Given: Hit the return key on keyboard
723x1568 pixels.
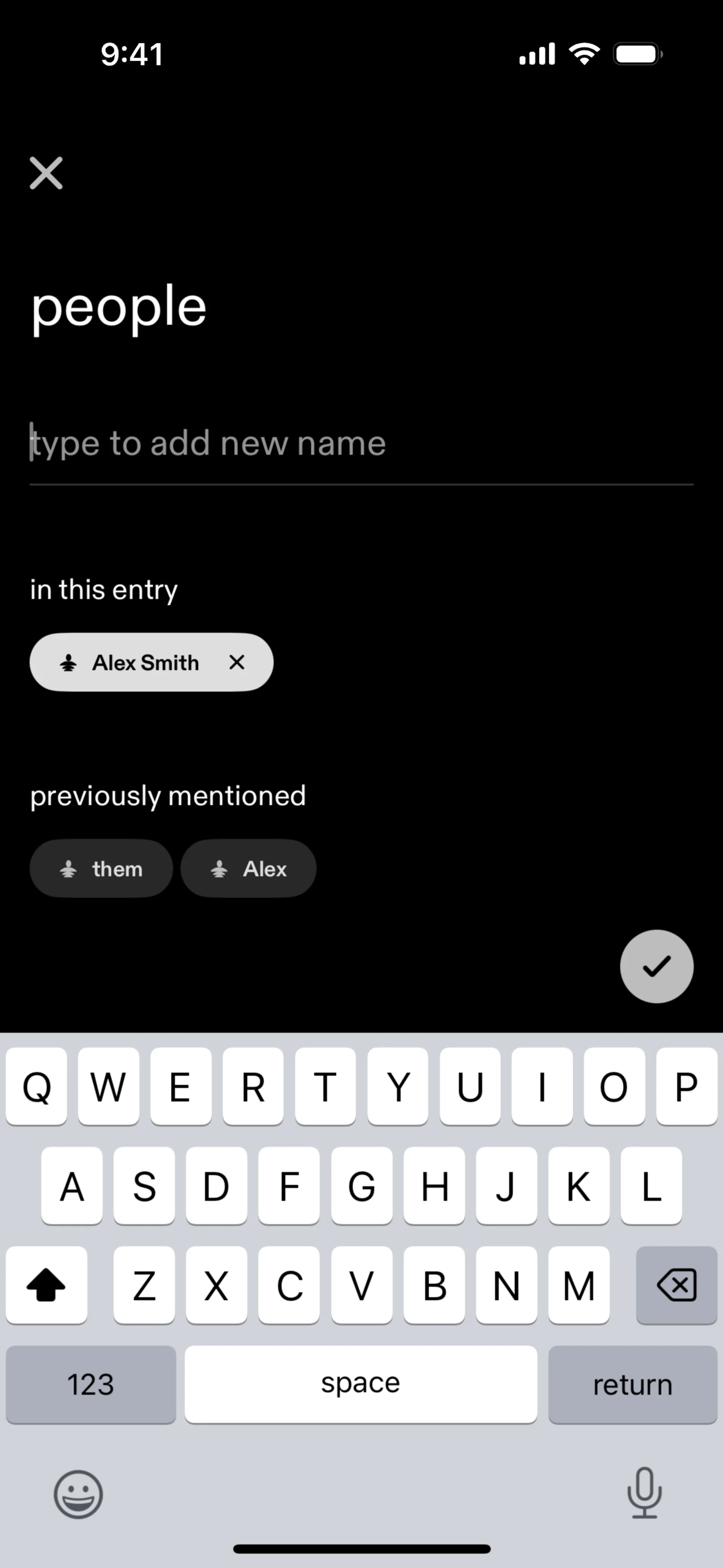Looking at the screenshot, I should pyautogui.click(x=632, y=1385).
